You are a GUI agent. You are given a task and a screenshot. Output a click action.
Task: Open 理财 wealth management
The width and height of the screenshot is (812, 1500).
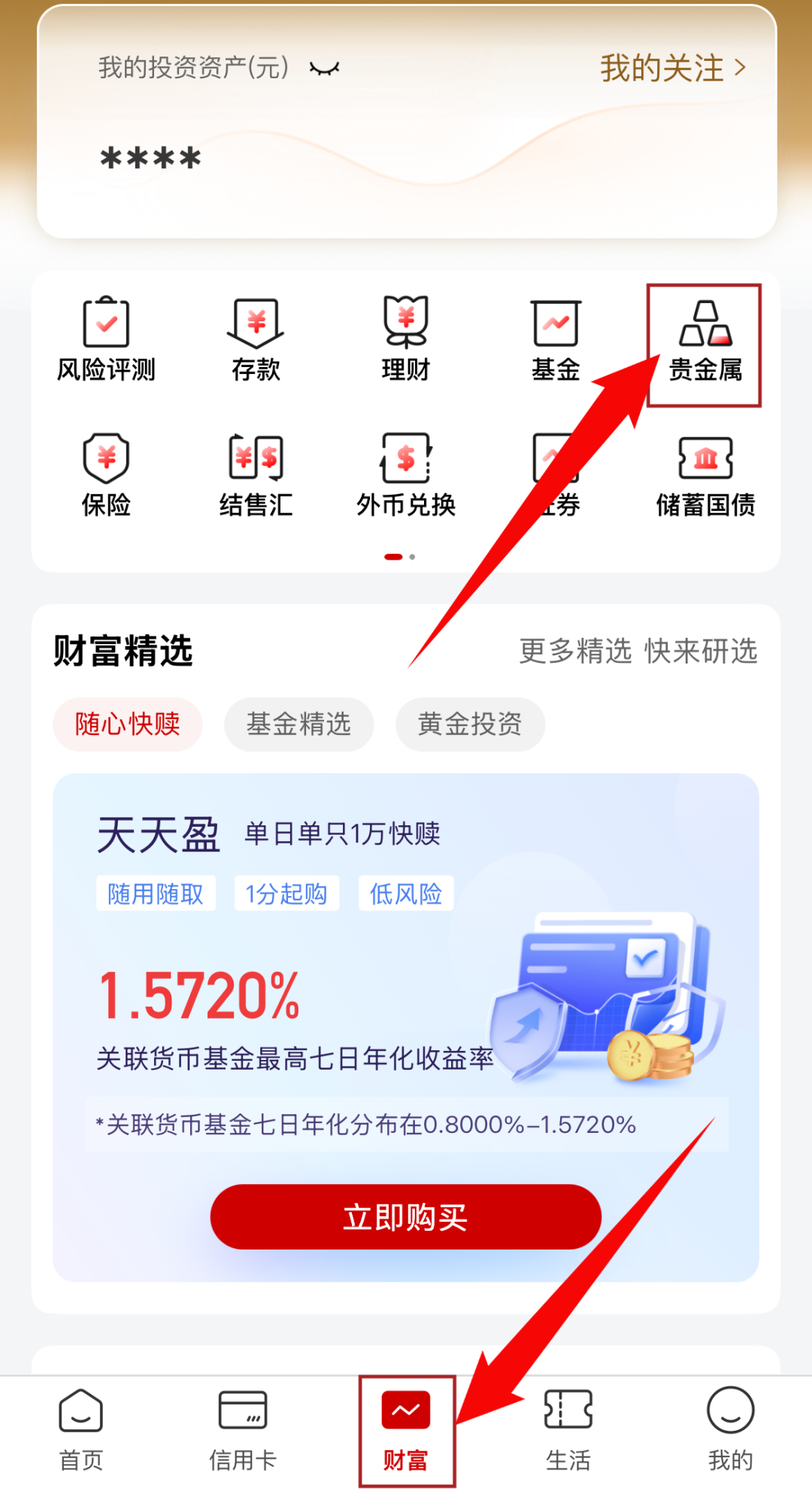coord(406,340)
